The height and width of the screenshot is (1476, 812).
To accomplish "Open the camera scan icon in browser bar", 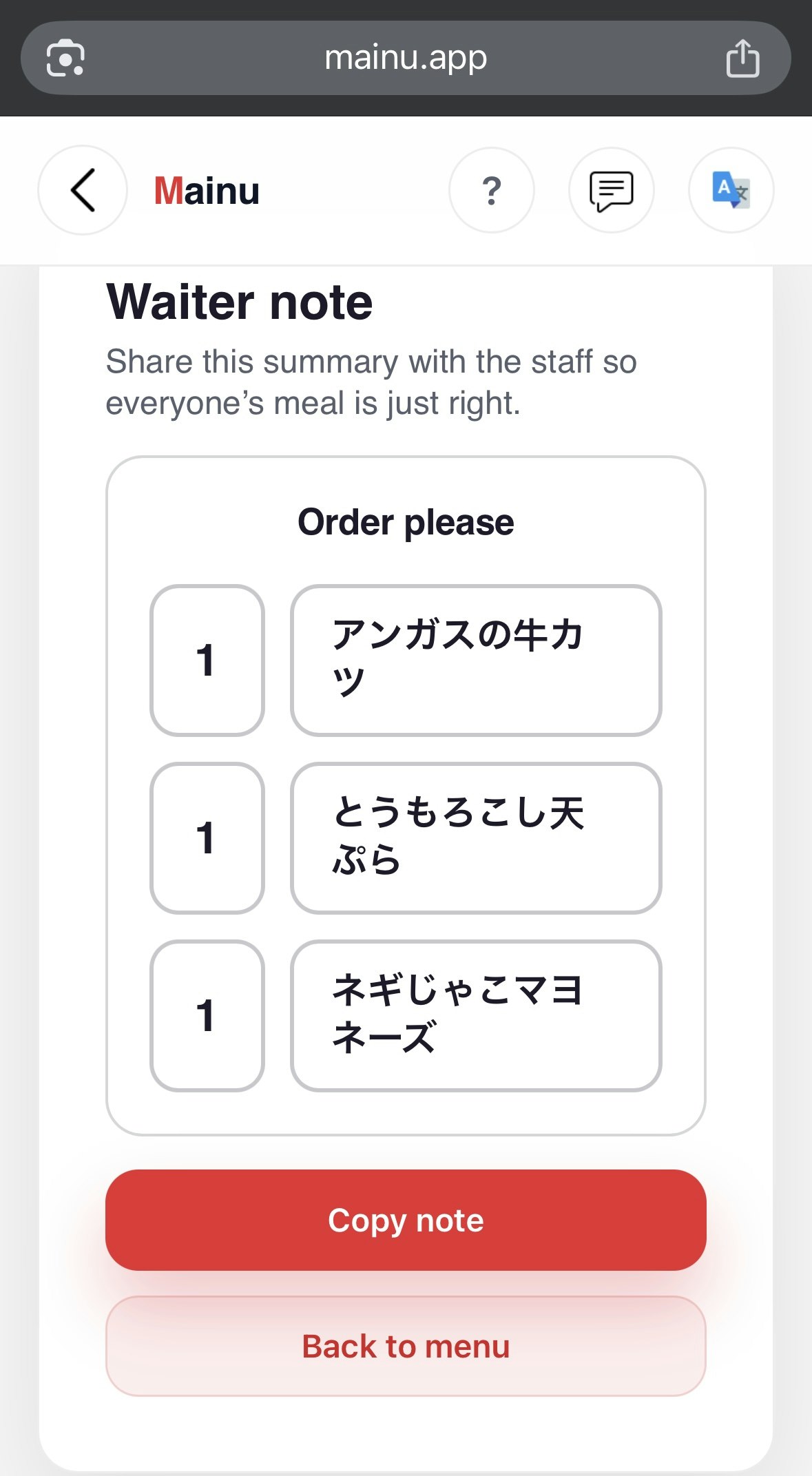I will (65, 58).
